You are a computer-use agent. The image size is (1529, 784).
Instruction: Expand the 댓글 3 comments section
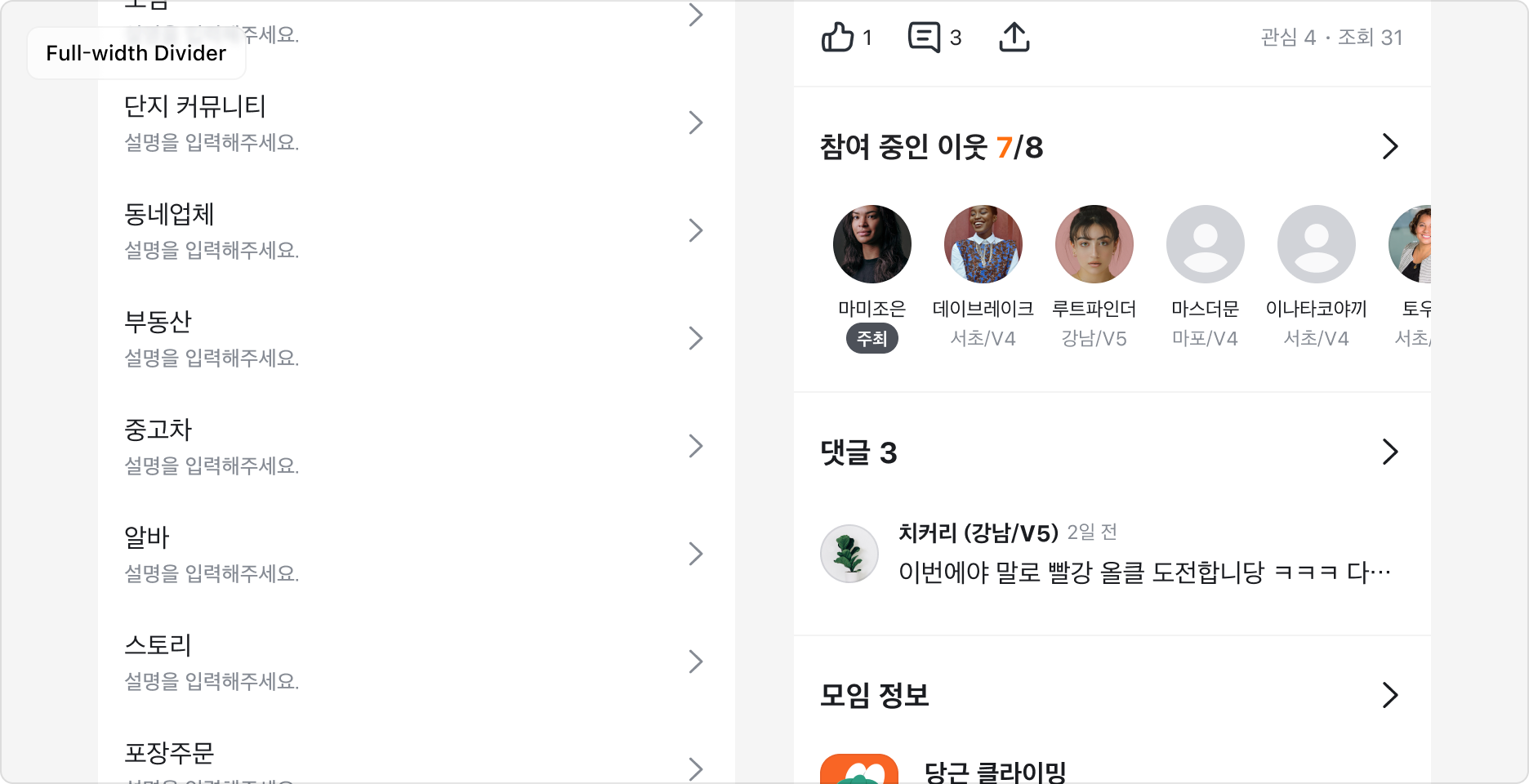coord(1389,452)
